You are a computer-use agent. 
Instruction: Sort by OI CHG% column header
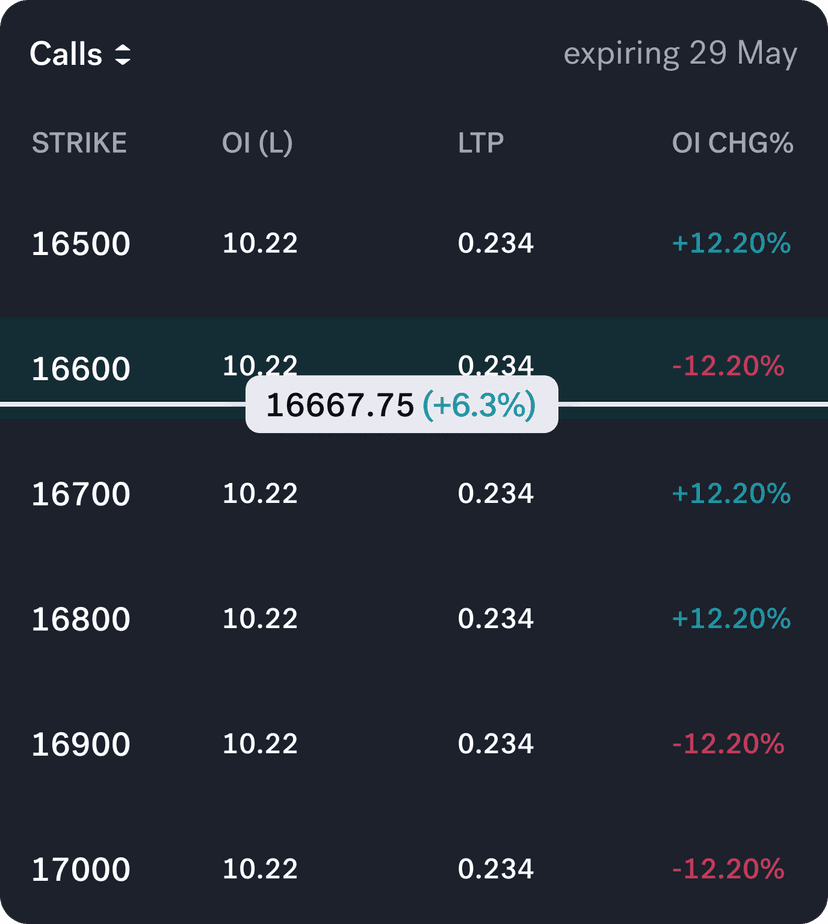click(x=734, y=143)
